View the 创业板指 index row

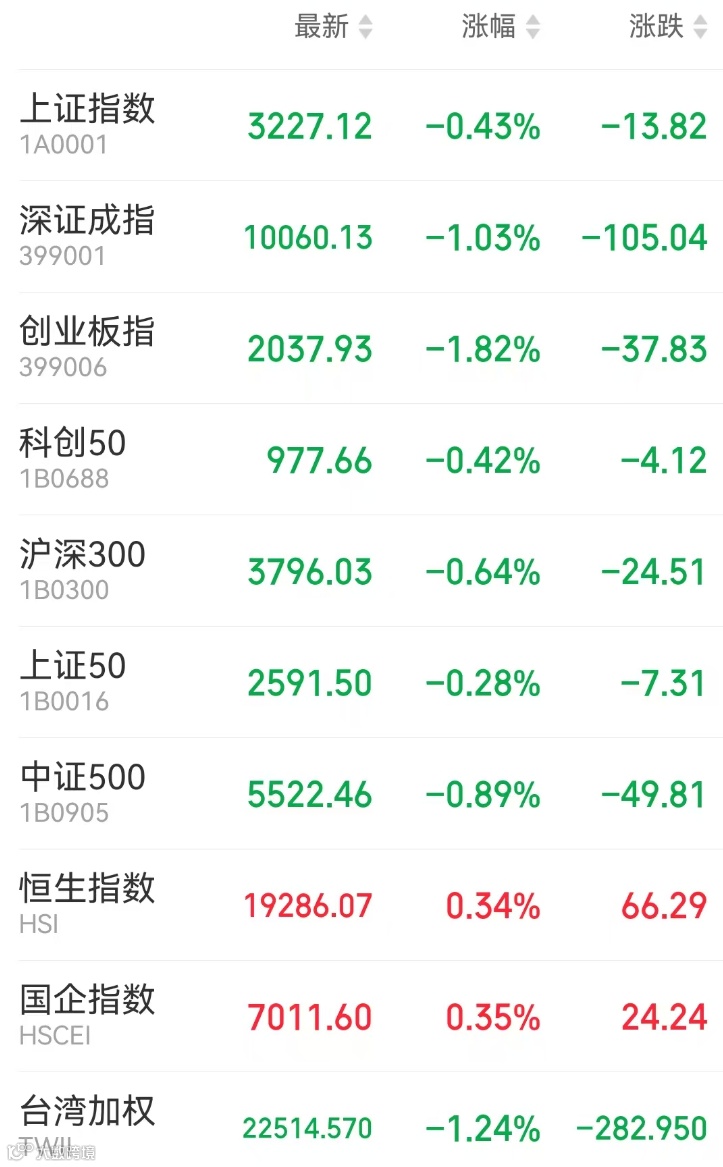tap(370, 348)
